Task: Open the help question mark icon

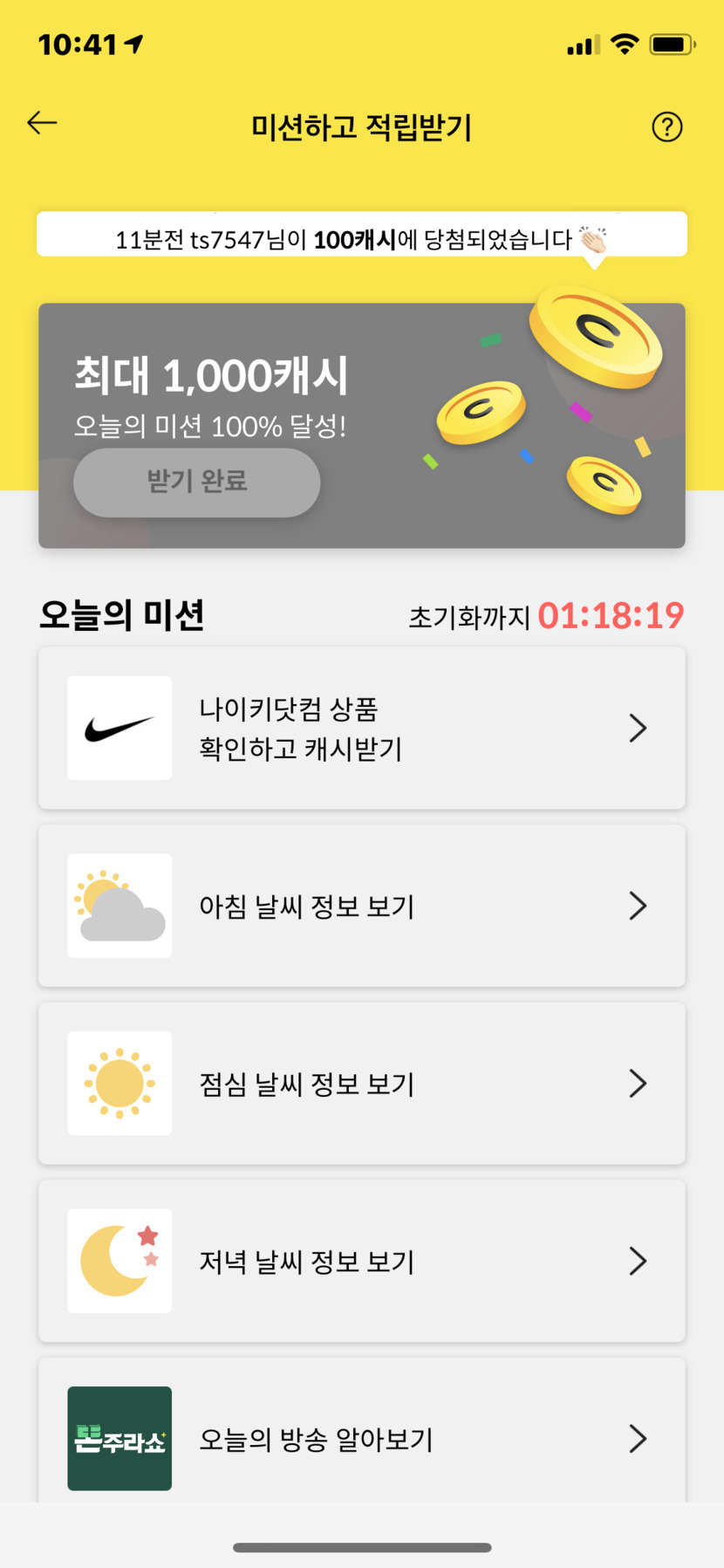Action: pyautogui.click(x=667, y=127)
